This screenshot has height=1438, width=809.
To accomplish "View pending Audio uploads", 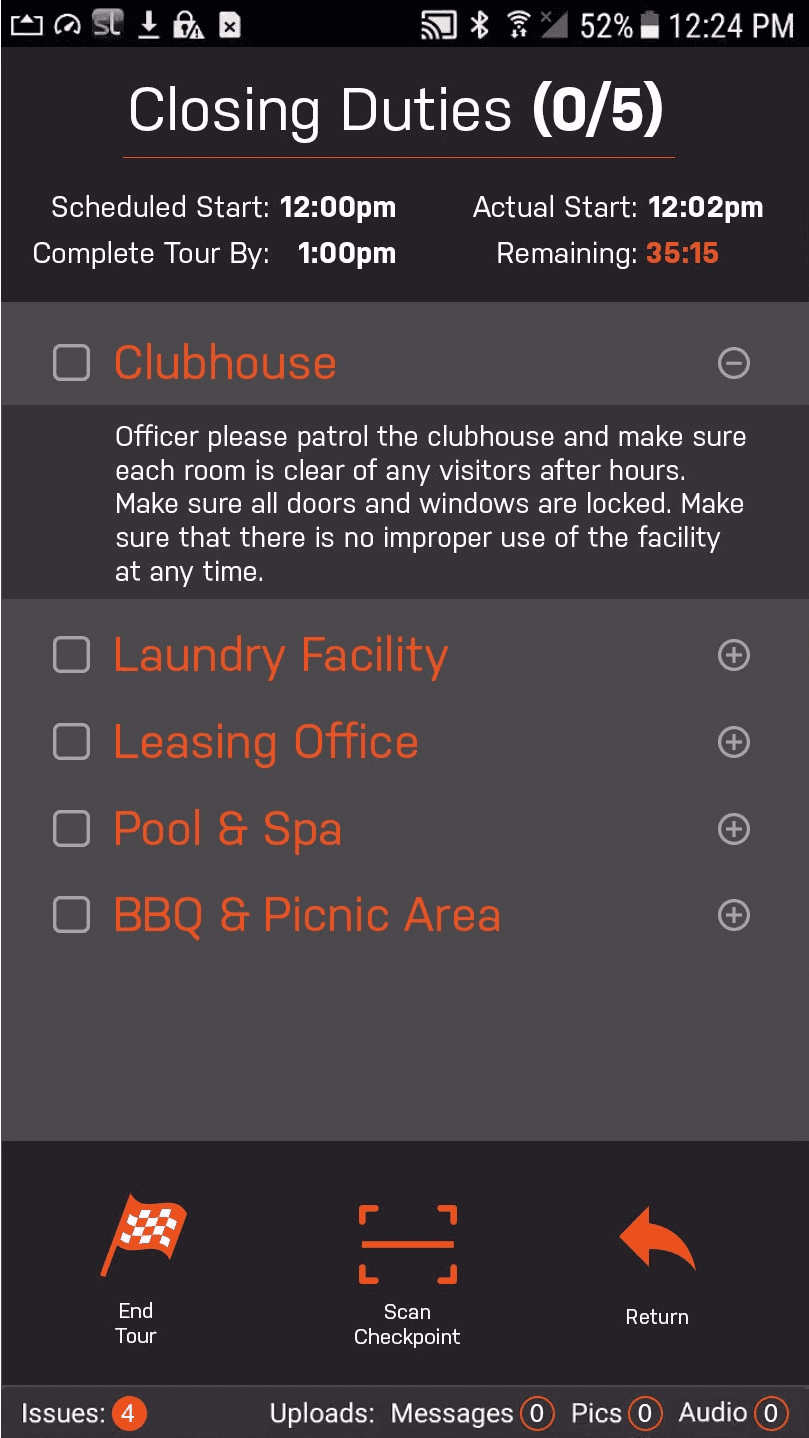I will click(771, 1414).
